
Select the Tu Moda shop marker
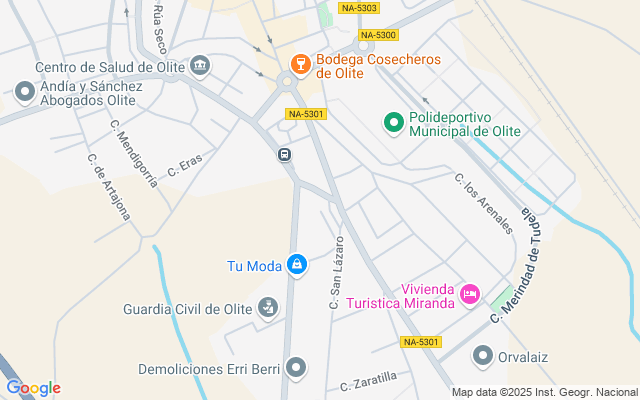coord(296,265)
